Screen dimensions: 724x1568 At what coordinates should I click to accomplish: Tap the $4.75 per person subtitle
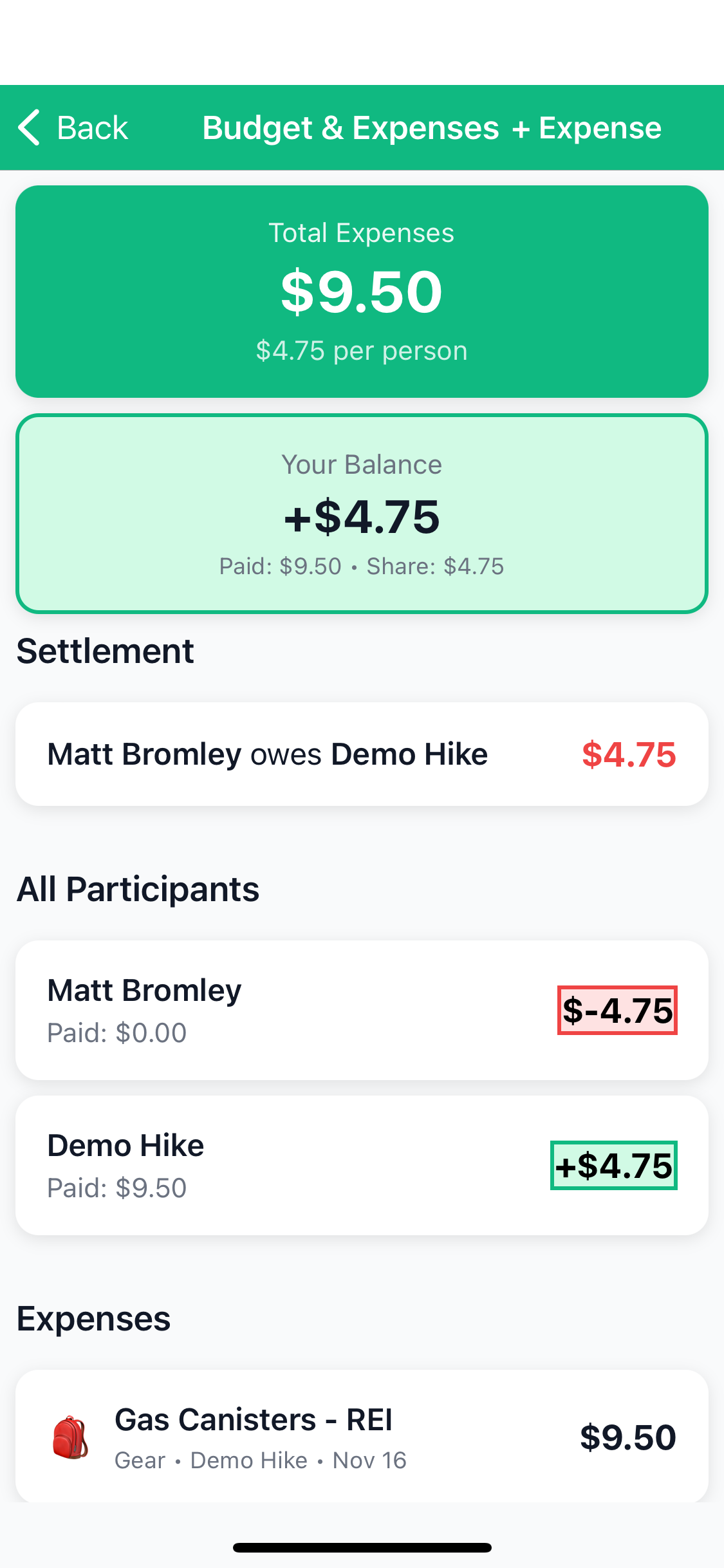click(x=362, y=350)
